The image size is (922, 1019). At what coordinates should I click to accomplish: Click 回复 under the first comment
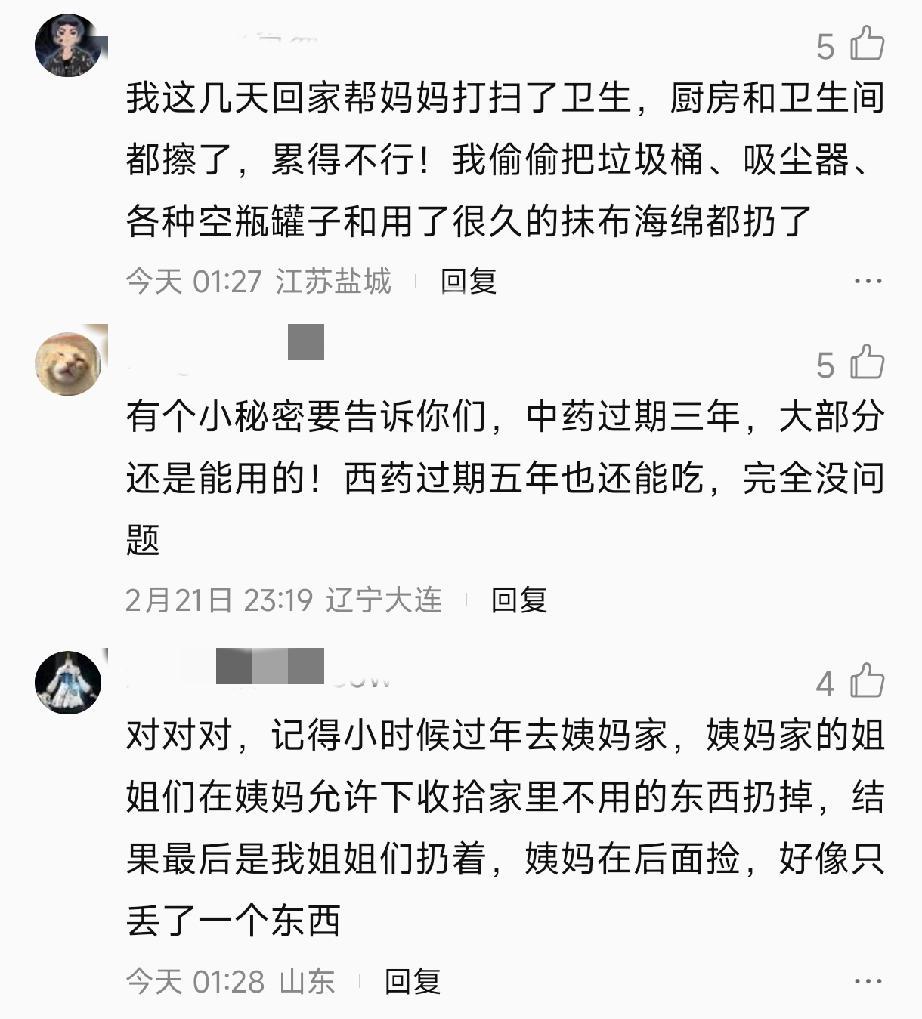click(466, 283)
